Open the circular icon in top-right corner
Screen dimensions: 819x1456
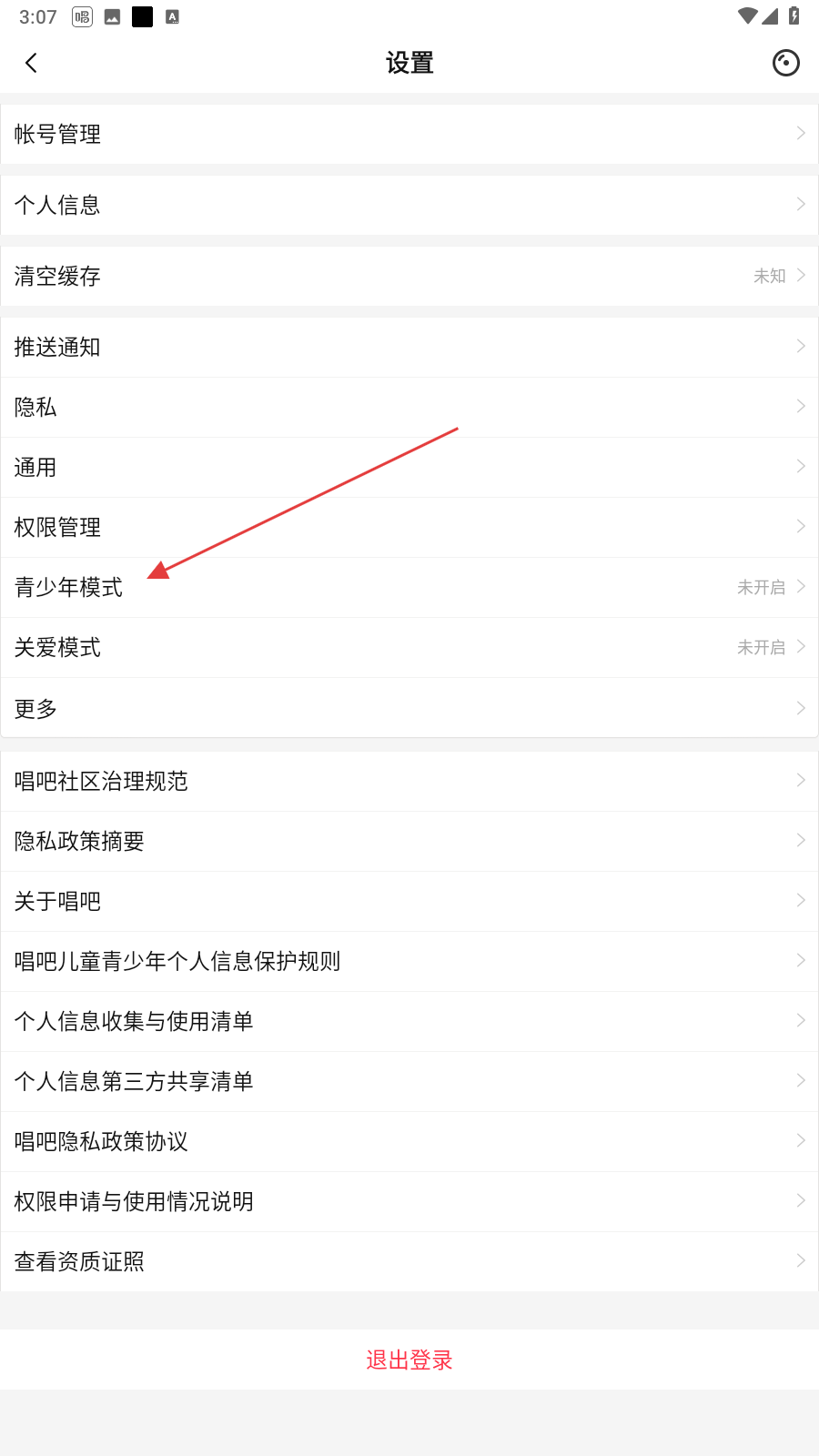(x=785, y=63)
